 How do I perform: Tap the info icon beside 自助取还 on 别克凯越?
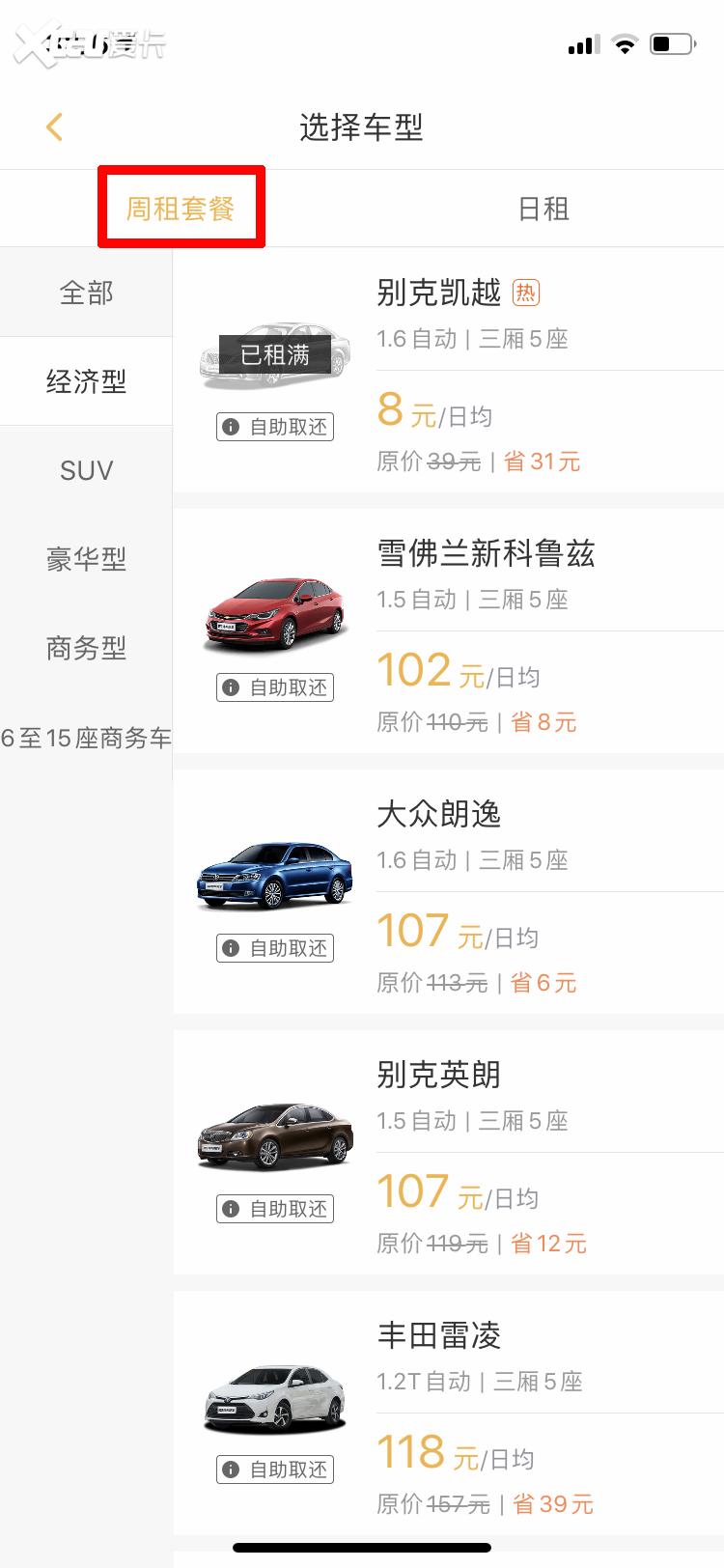coord(232,428)
